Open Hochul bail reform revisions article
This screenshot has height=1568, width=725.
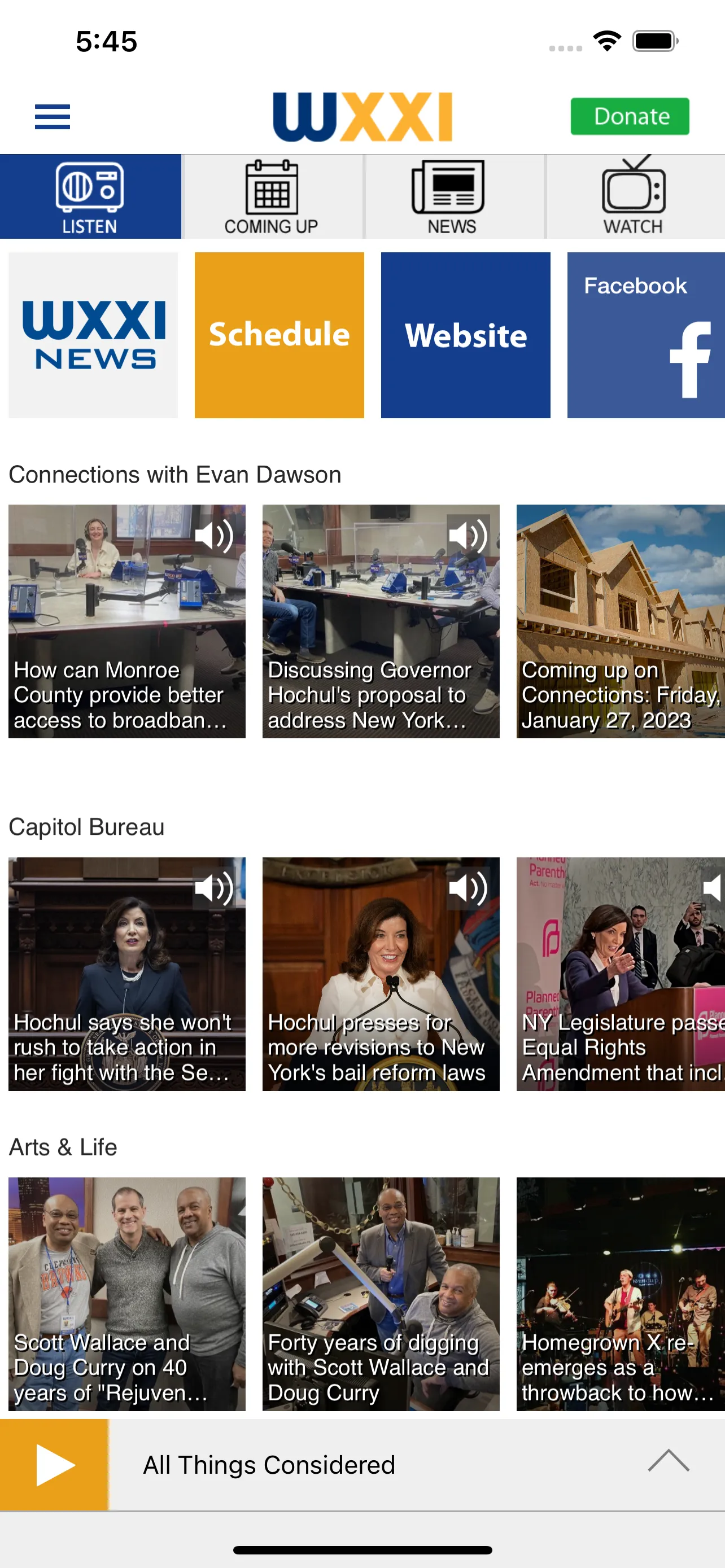click(381, 974)
